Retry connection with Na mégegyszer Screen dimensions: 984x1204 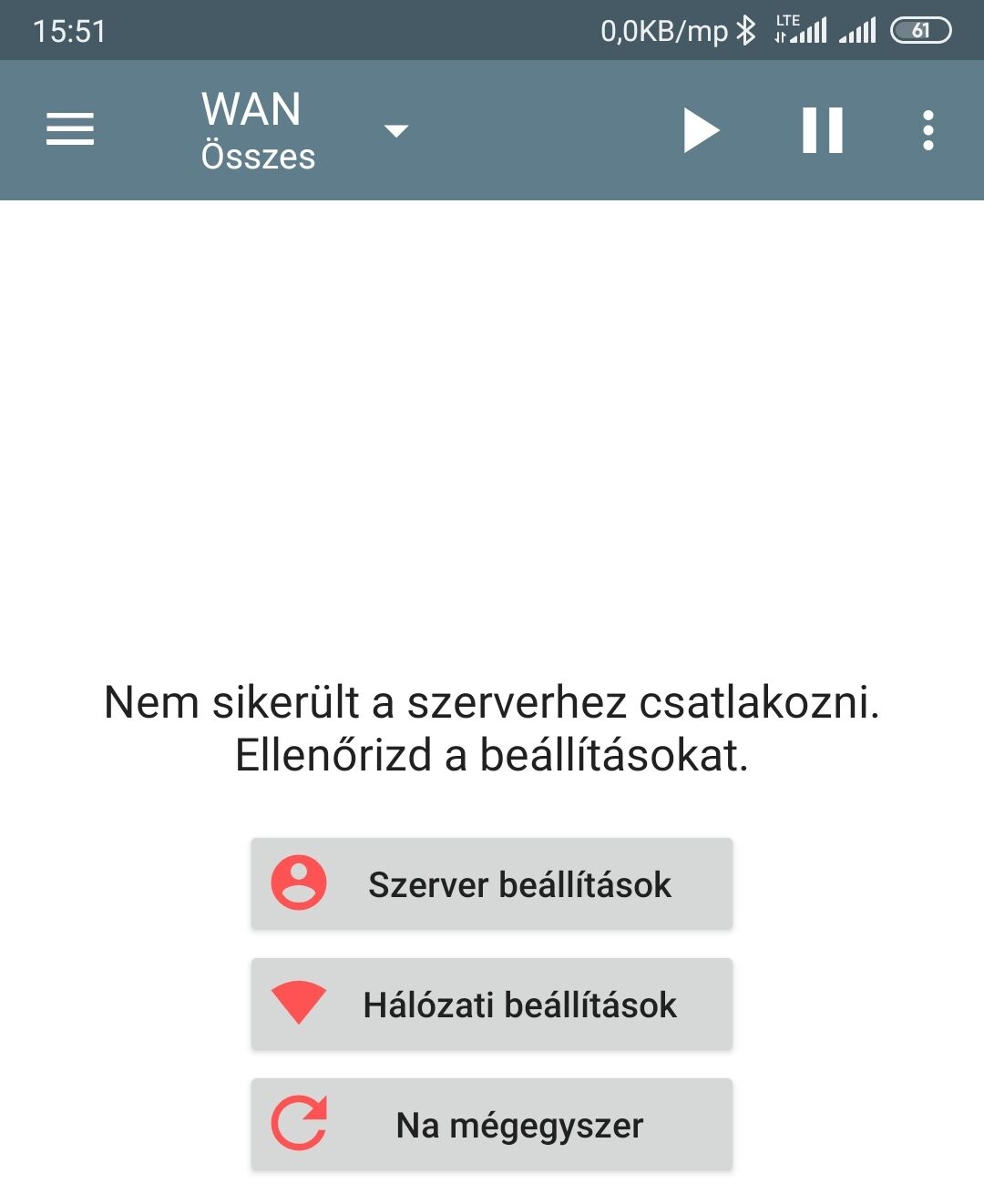coord(492,1124)
